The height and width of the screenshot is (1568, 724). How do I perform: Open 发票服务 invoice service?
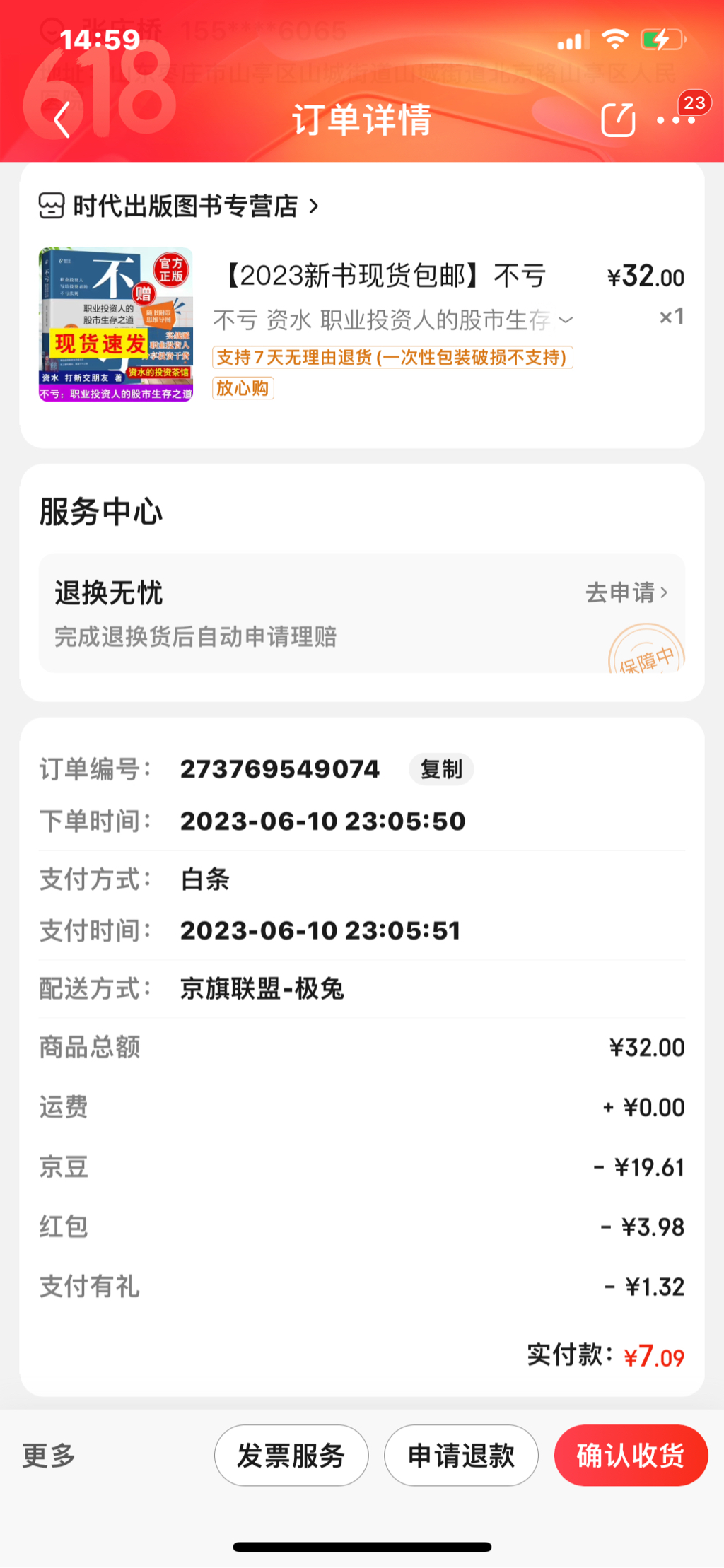coord(291,1456)
